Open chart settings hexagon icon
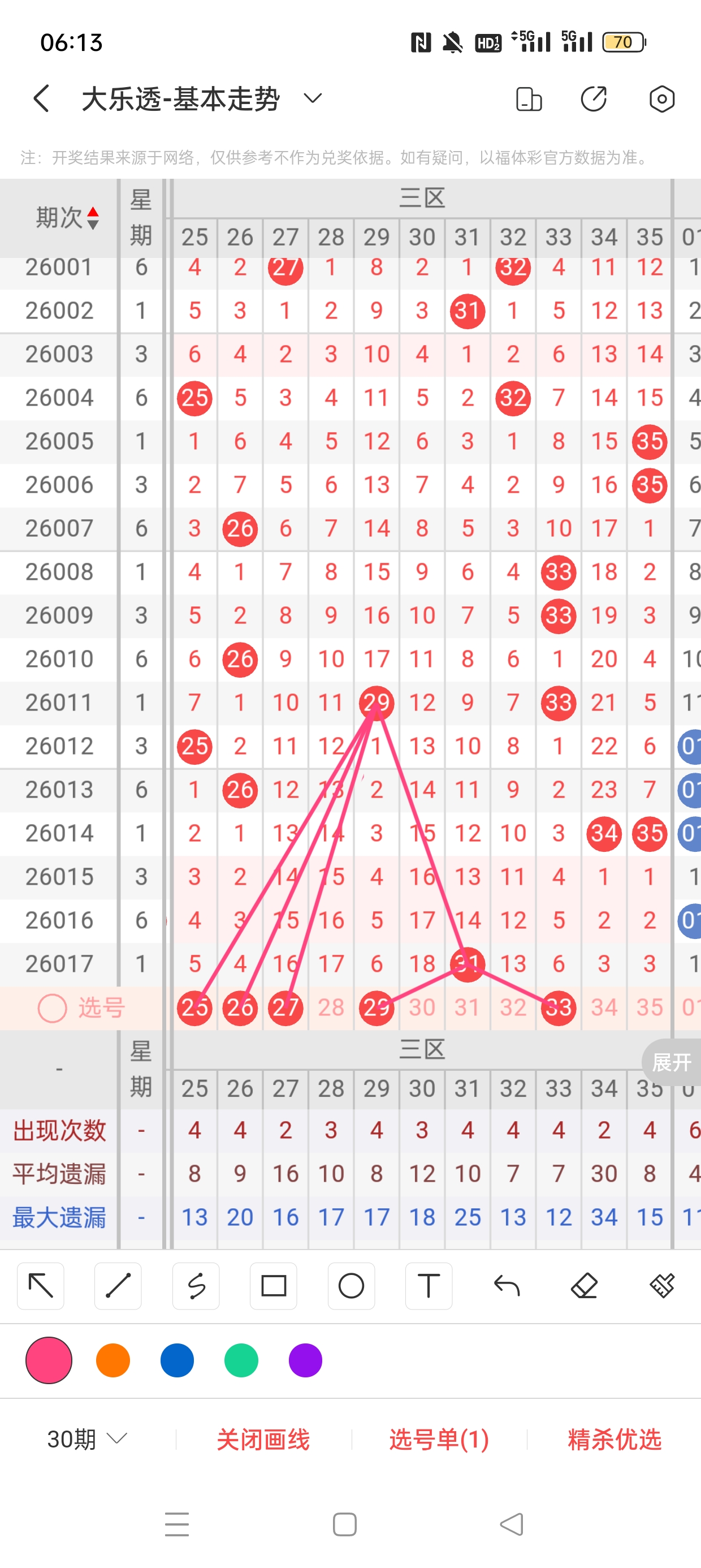Image resolution: width=701 pixels, height=1568 pixels. [x=661, y=98]
